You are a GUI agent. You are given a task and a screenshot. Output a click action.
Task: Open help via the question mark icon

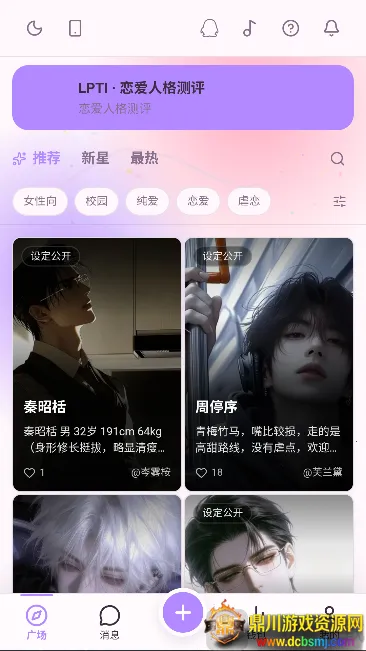(290, 29)
